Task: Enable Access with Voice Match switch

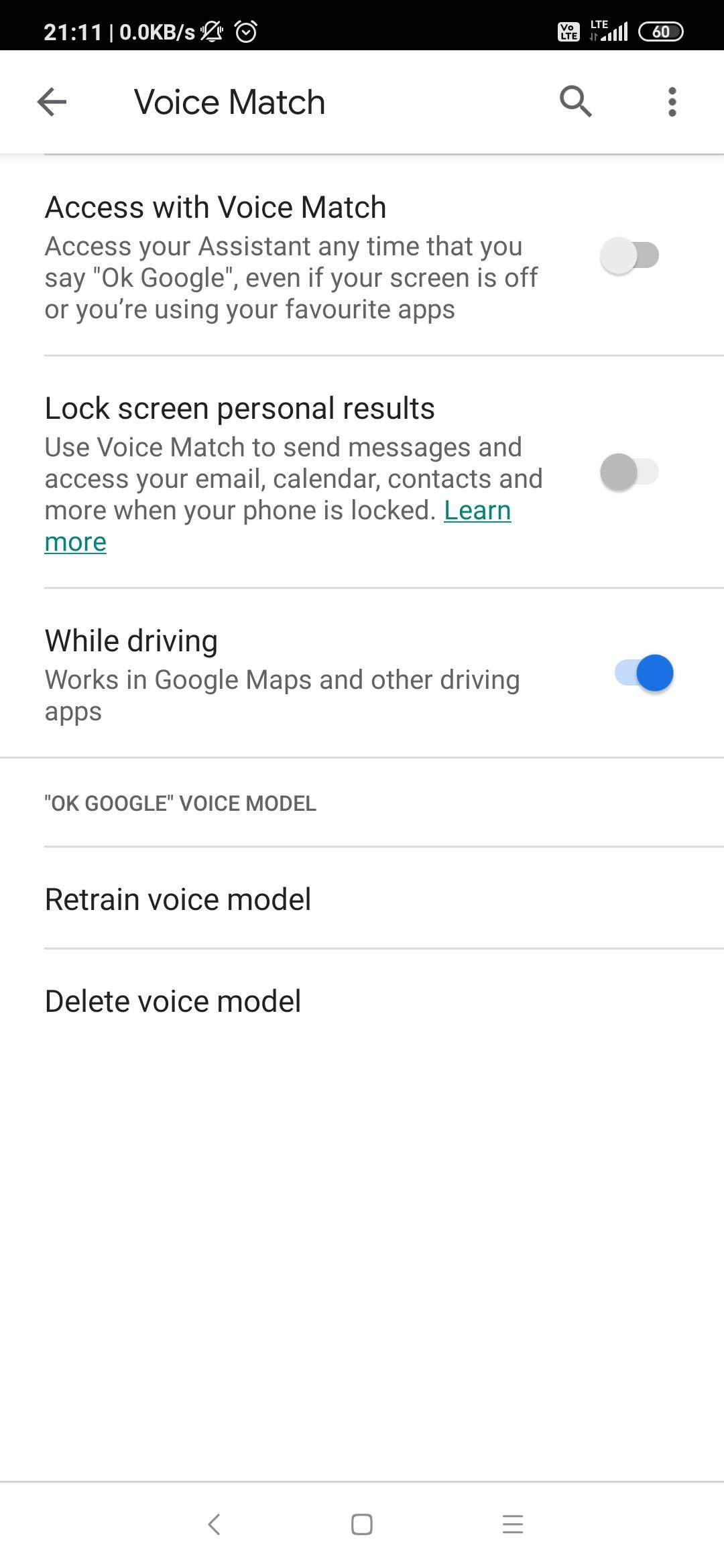Action: pyautogui.click(x=629, y=255)
